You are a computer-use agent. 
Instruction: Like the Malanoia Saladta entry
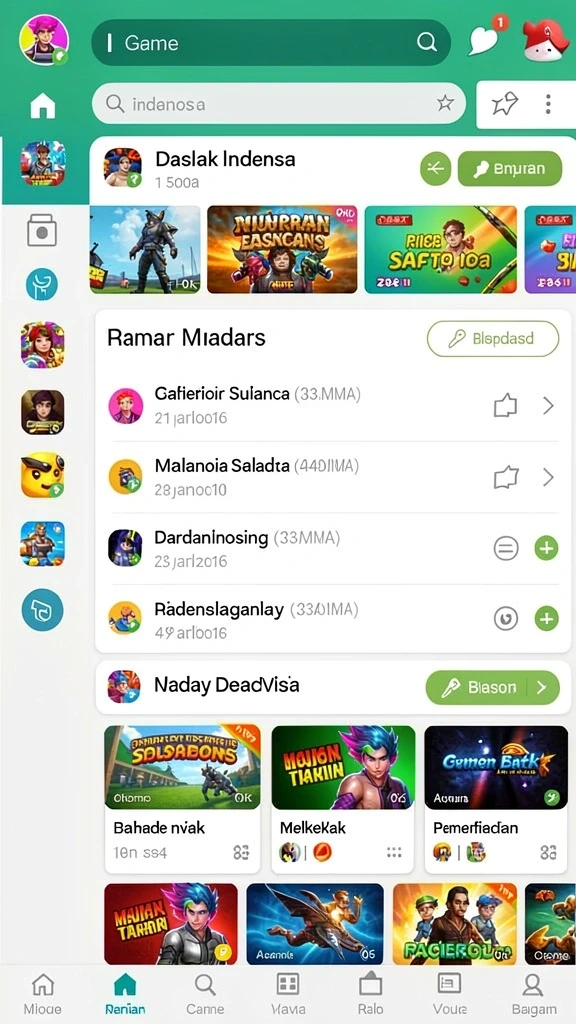[x=505, y=478]
